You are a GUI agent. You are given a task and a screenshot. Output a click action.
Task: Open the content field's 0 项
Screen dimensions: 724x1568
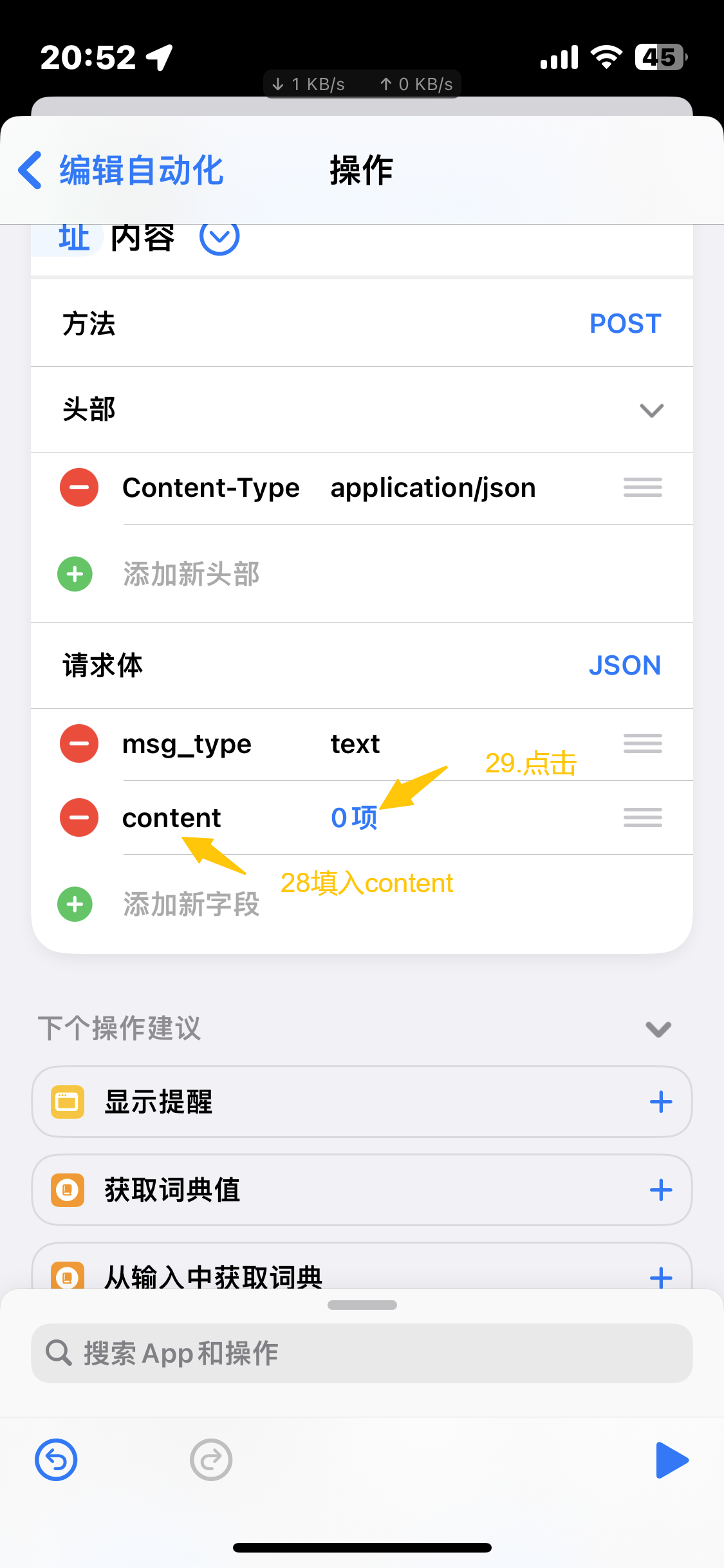[x=354, y=818]
